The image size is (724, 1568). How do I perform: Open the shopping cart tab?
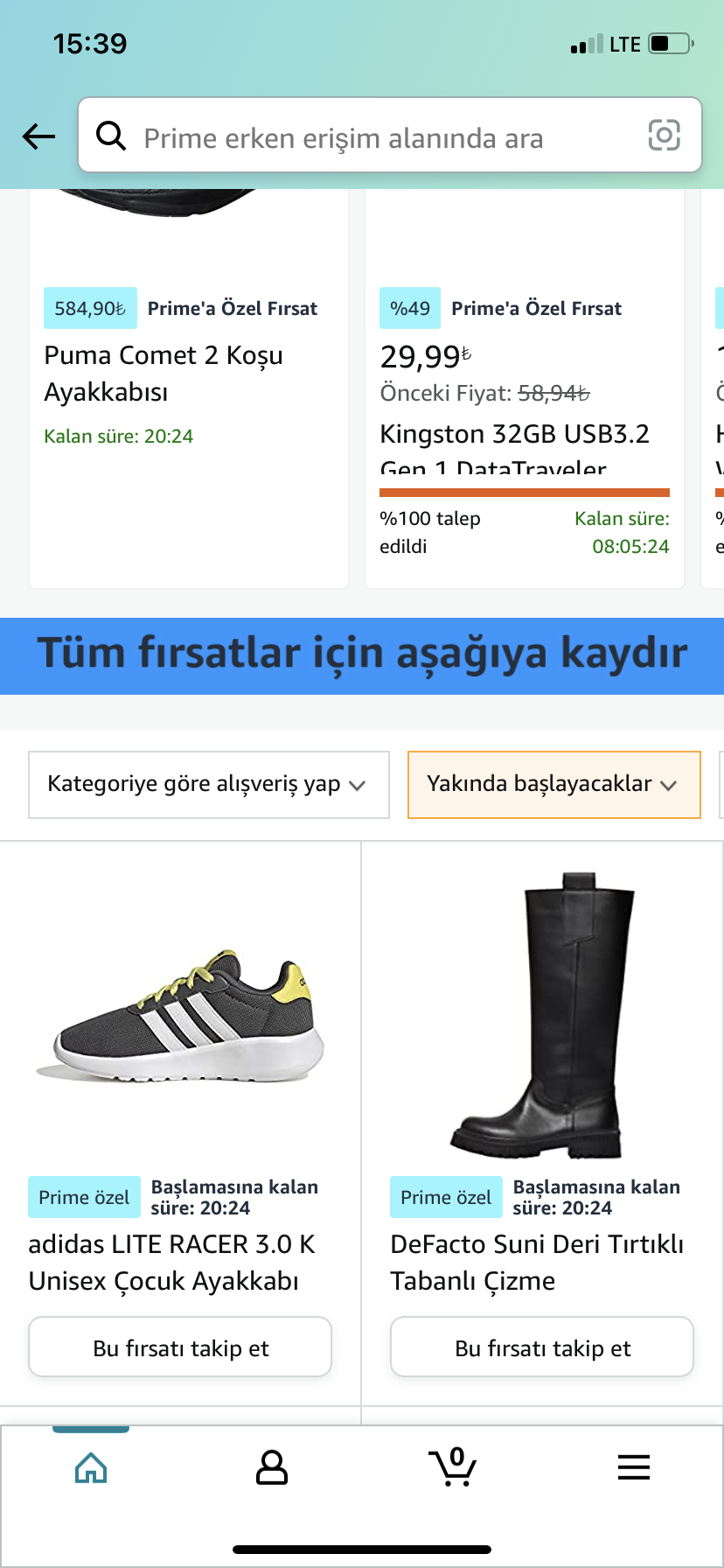click(453, 1467)
